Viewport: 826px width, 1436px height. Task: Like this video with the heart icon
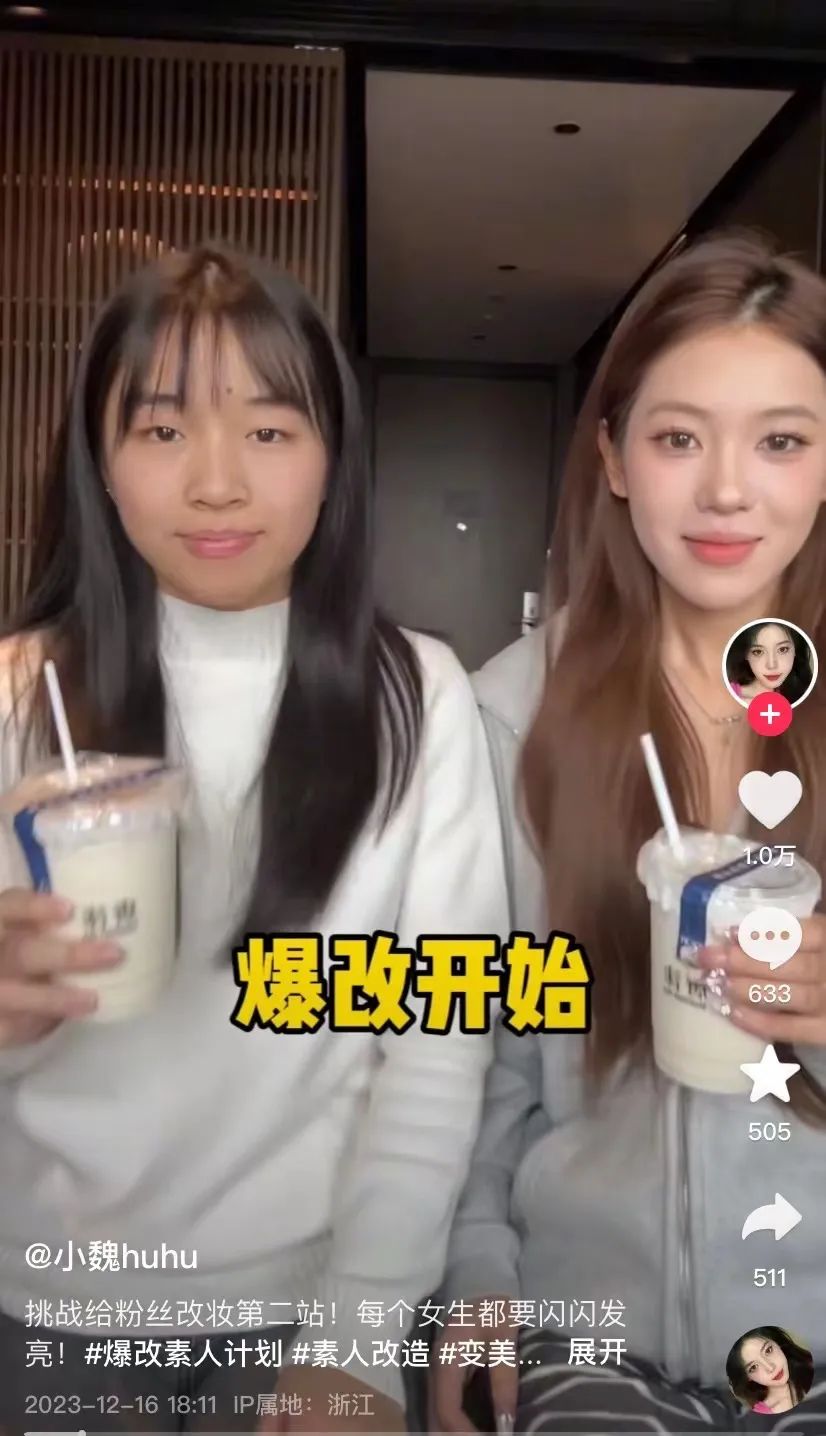coord(769,800)
